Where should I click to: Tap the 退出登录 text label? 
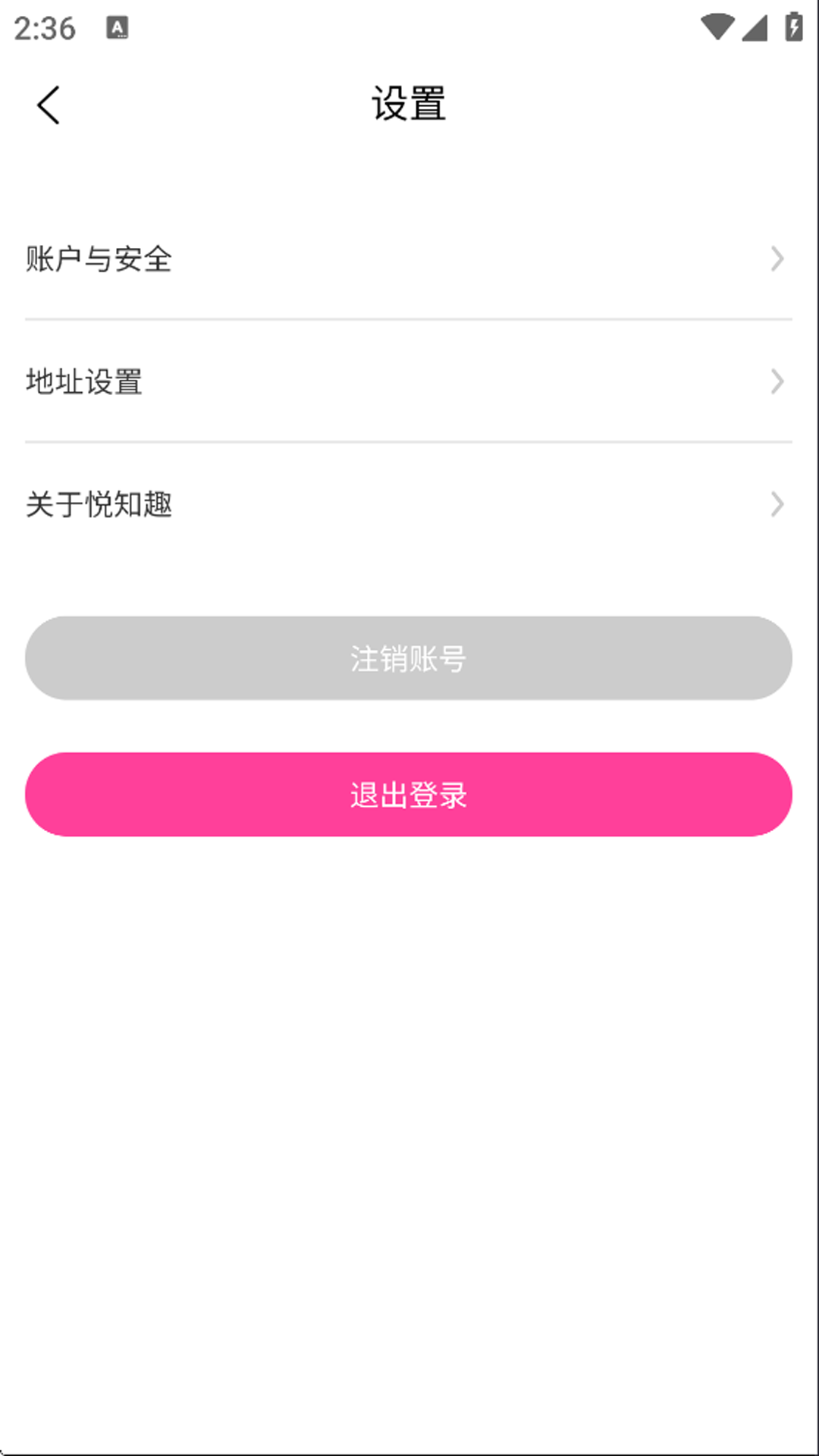409,793
